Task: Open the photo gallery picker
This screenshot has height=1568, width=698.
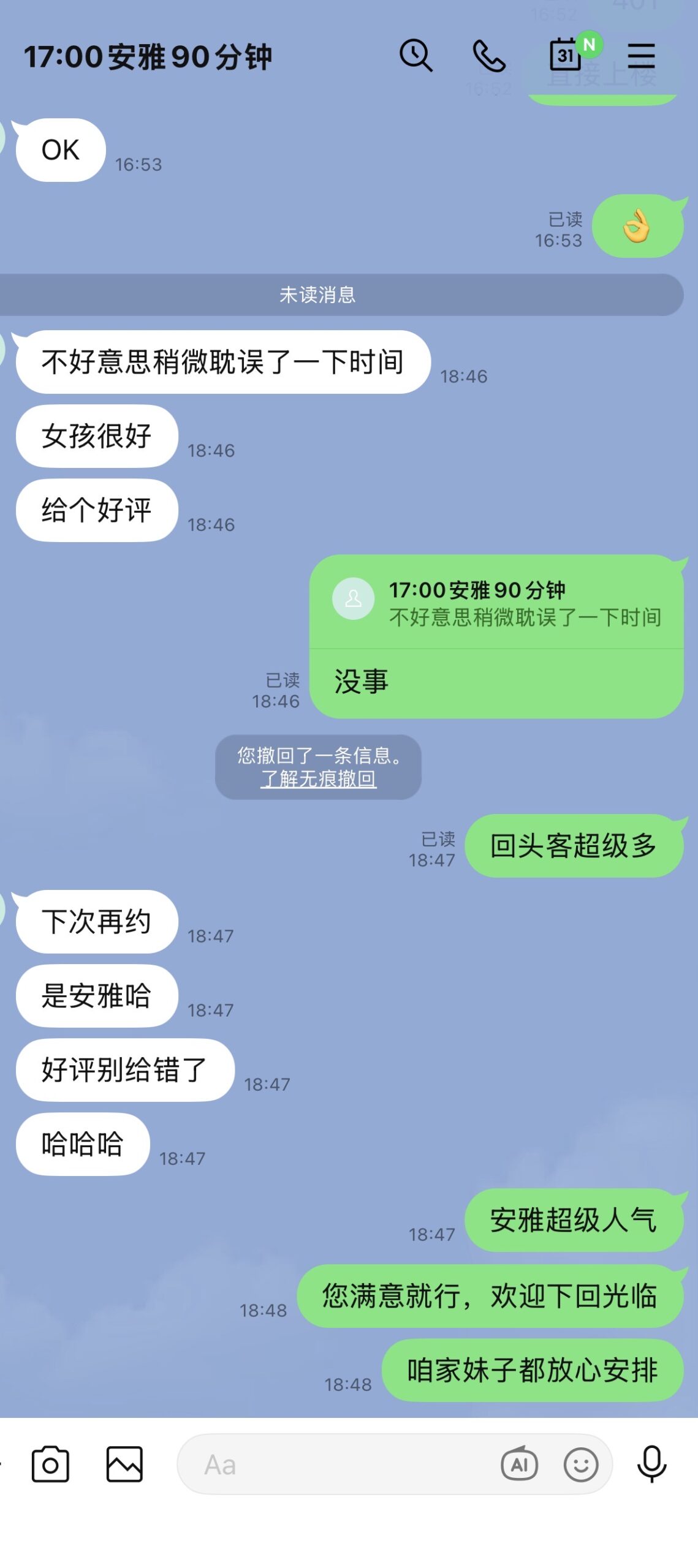Action: (124, 1464)
